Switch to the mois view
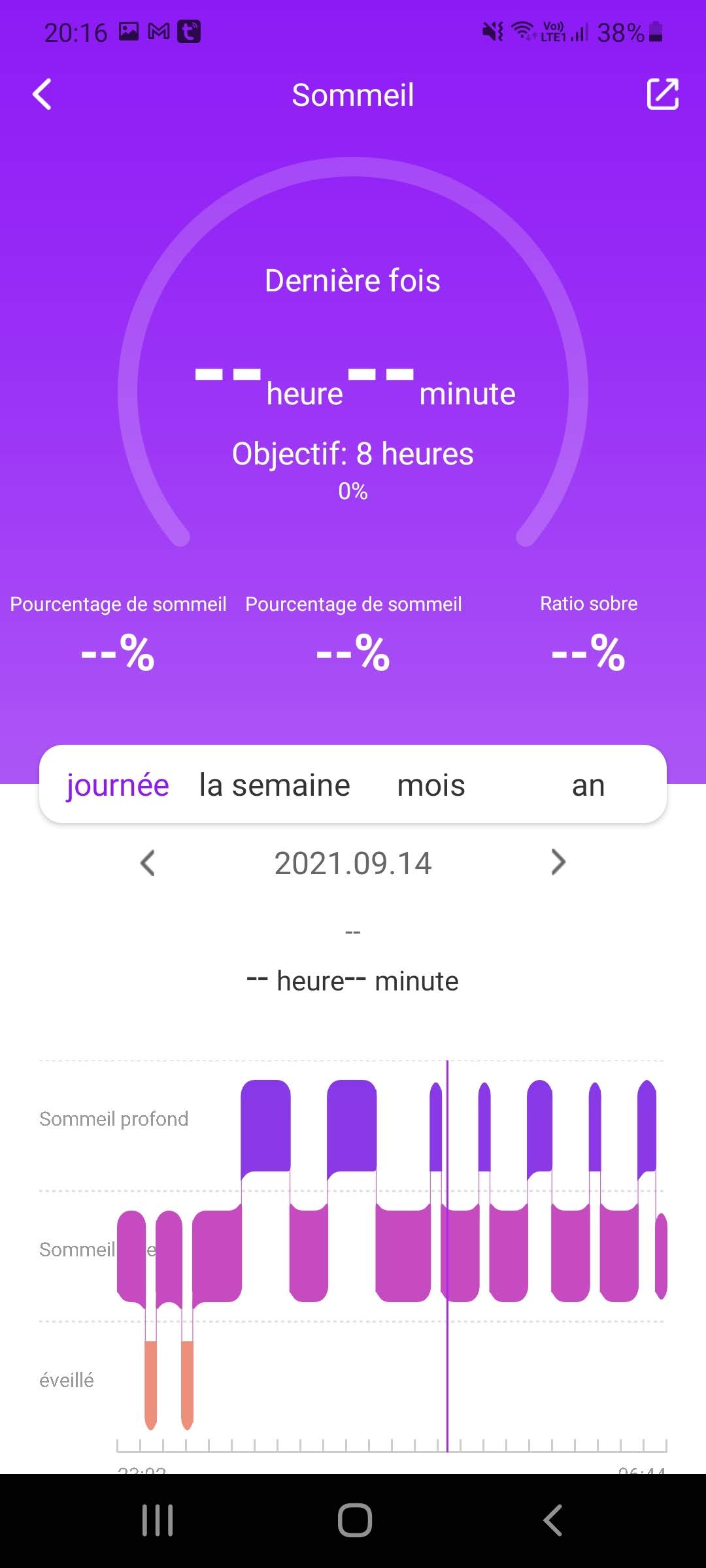 coord(431,785)
